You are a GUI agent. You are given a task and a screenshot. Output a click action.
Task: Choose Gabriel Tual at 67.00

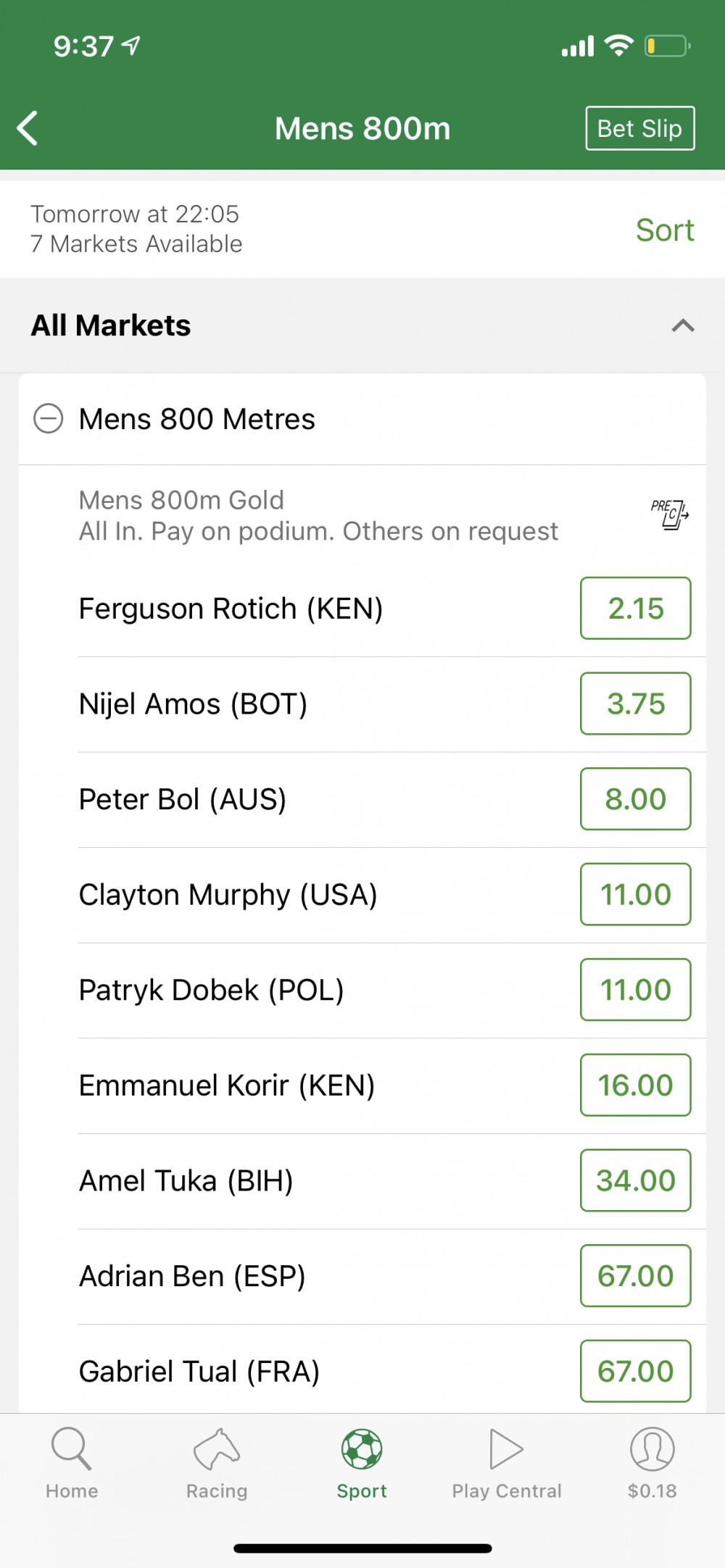point(635,1371)
